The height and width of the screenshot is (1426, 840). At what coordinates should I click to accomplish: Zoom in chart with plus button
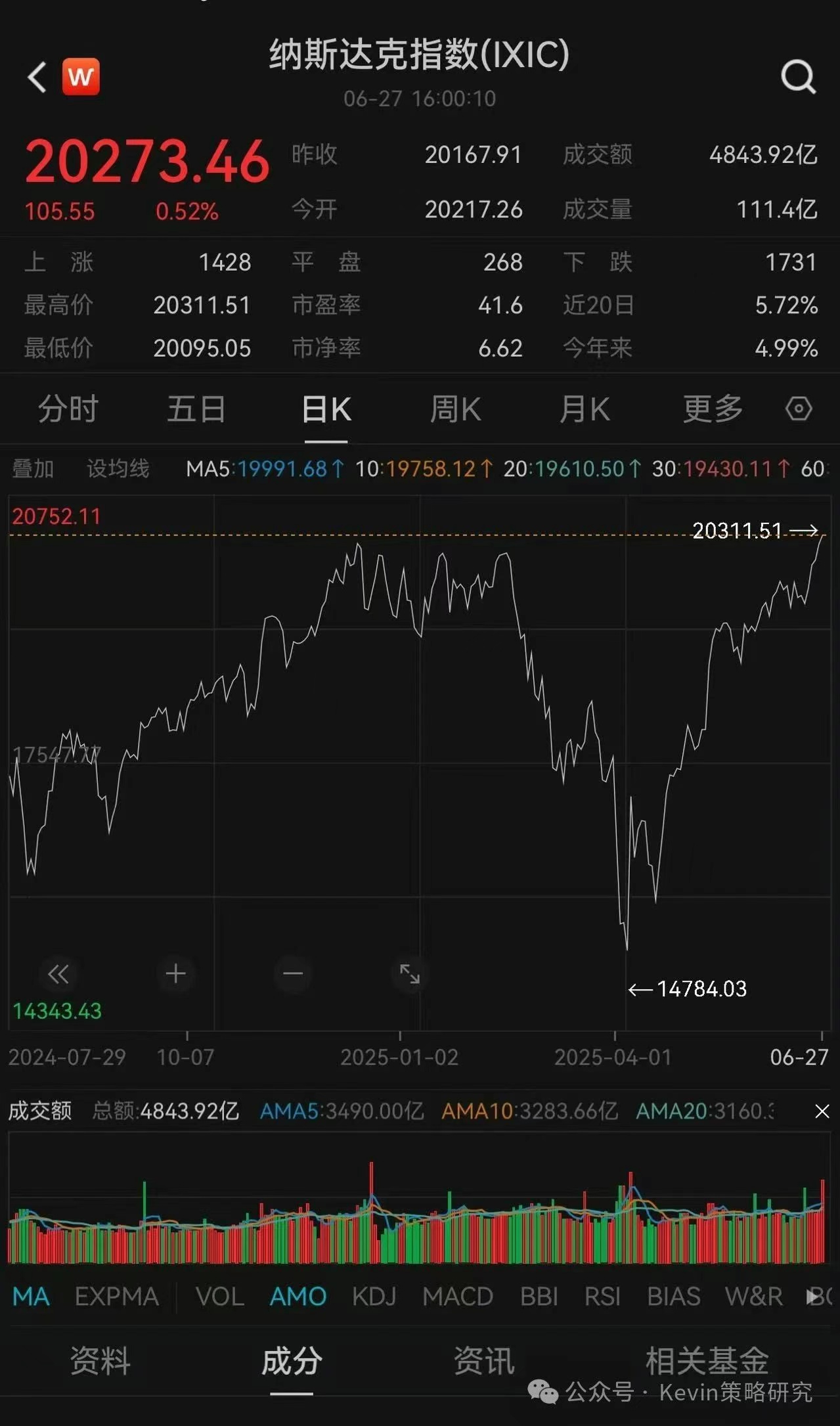(175, 973)
